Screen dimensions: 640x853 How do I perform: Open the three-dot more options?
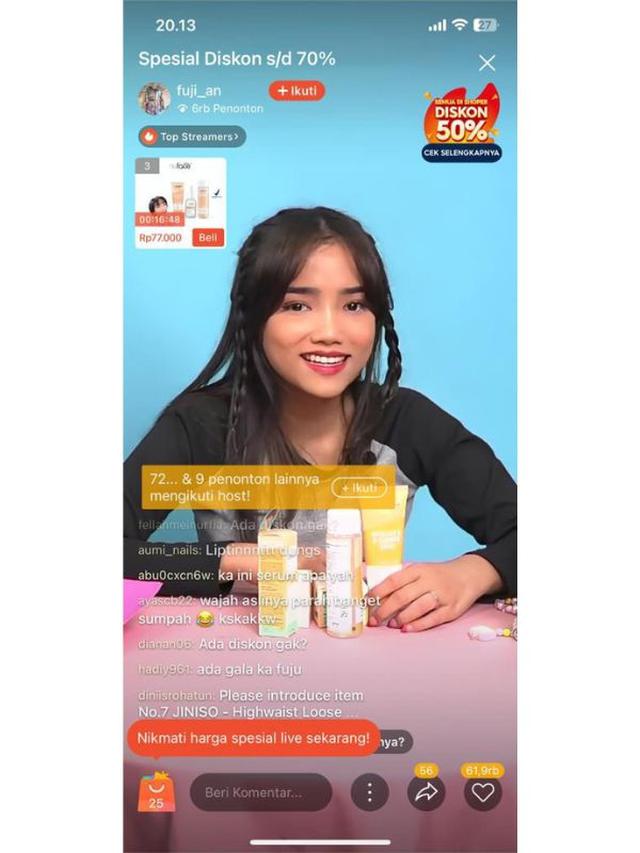point(369,792)
